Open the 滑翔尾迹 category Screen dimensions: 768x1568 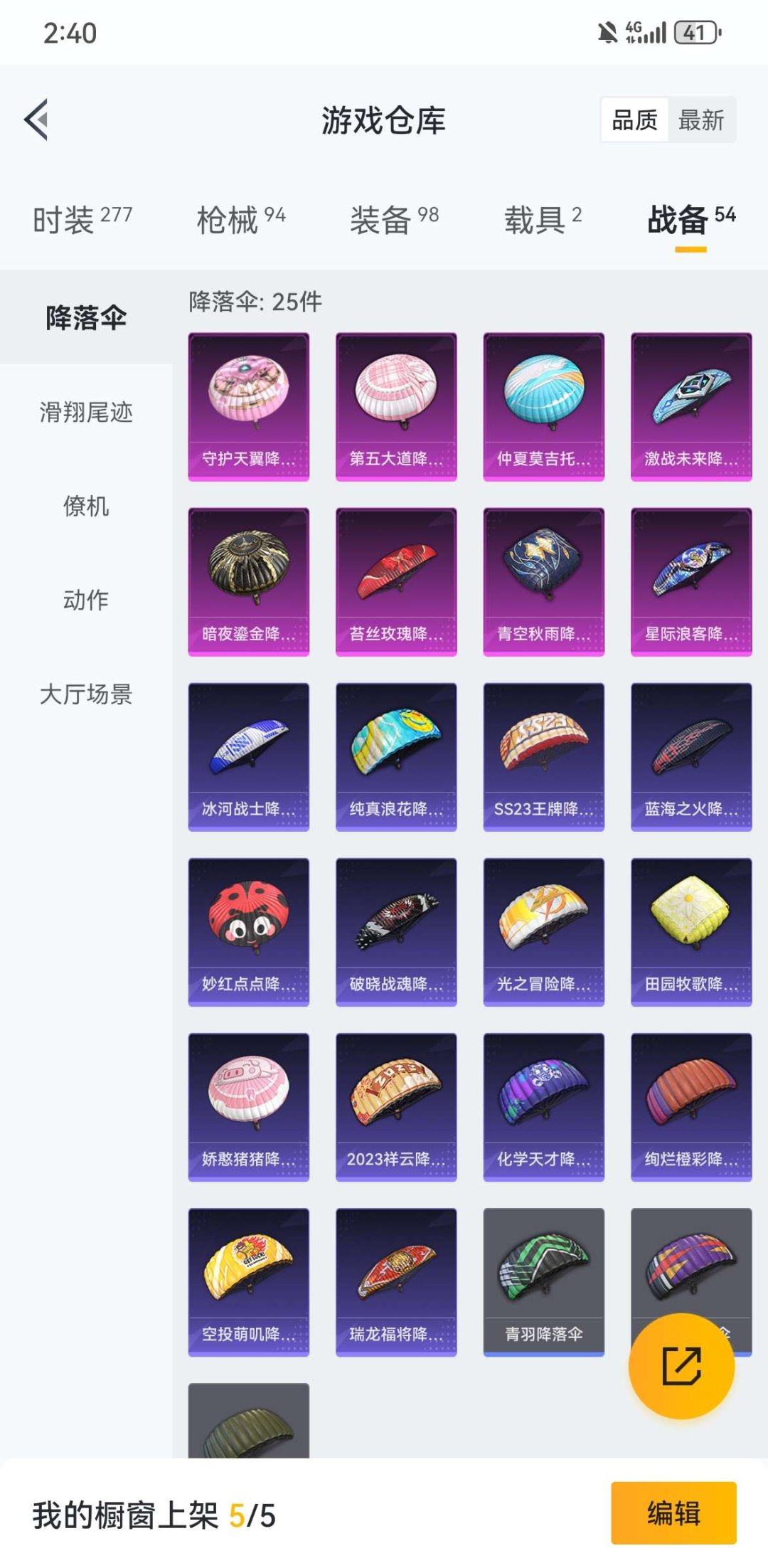tap(86, 412)
